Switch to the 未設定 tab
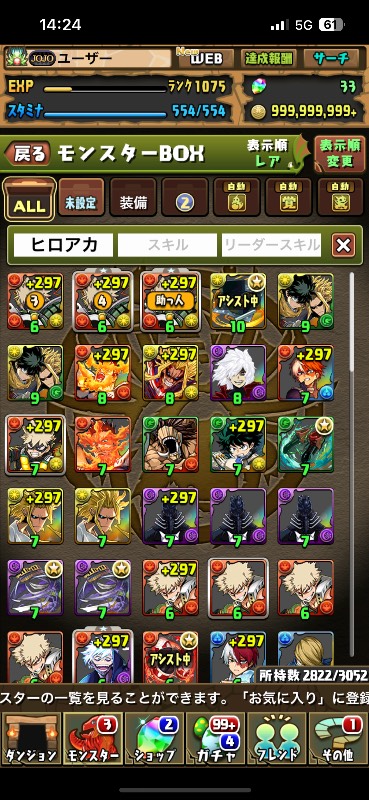This screenshot has width=369, height=800. (x=81, y=197)
